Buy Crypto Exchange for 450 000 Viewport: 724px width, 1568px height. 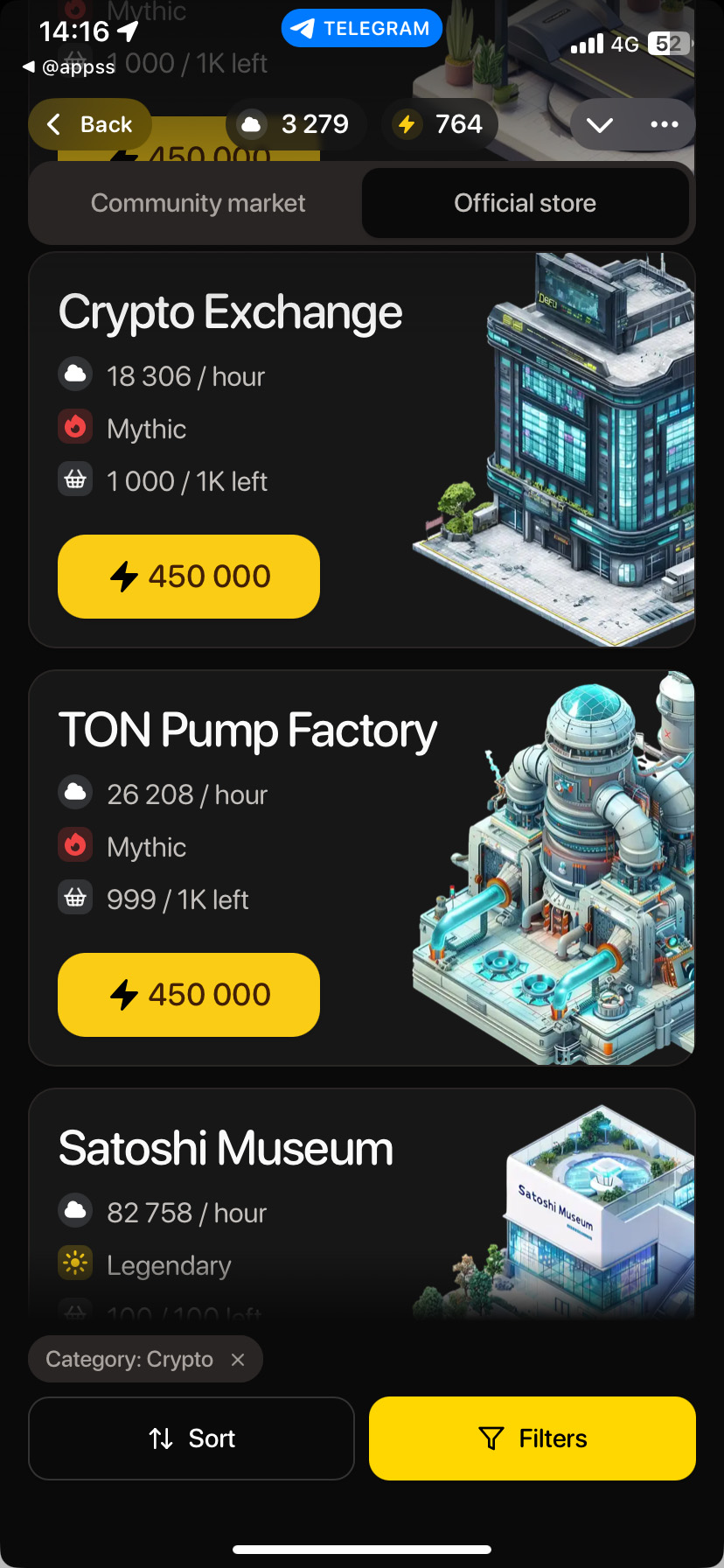(x=188, y=576)
